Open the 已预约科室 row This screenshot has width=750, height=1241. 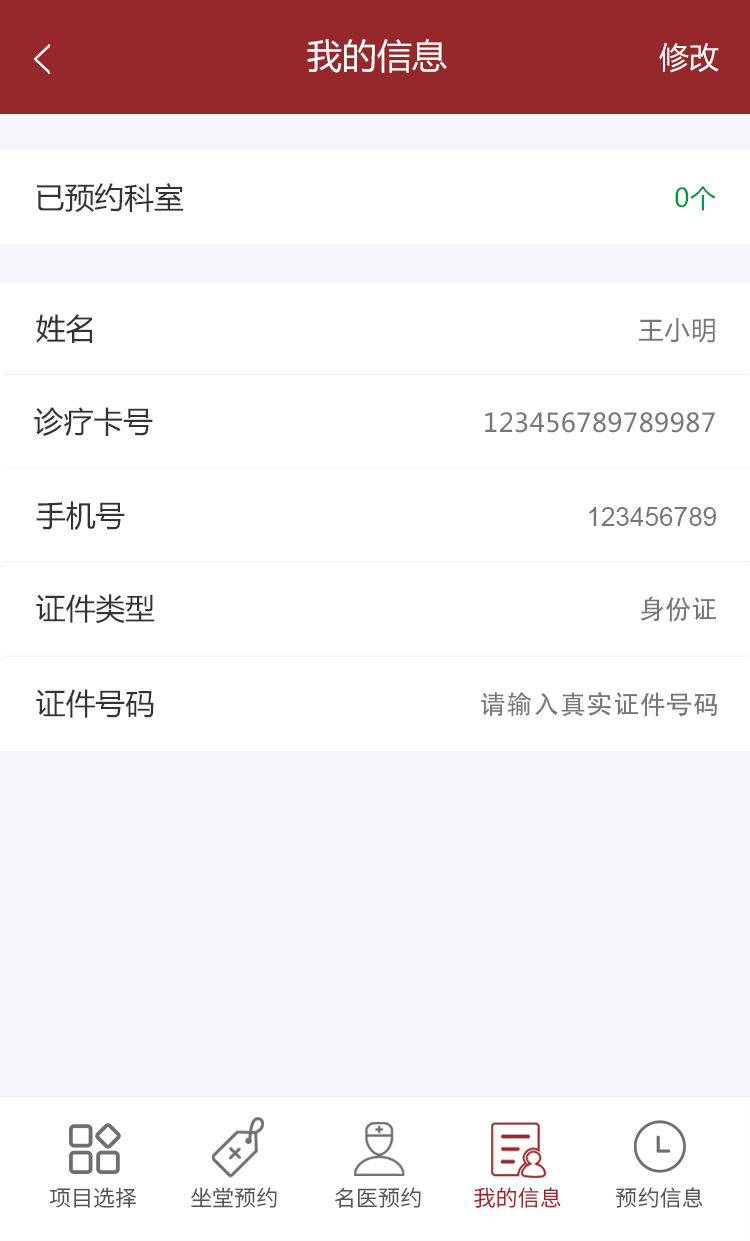375,198
